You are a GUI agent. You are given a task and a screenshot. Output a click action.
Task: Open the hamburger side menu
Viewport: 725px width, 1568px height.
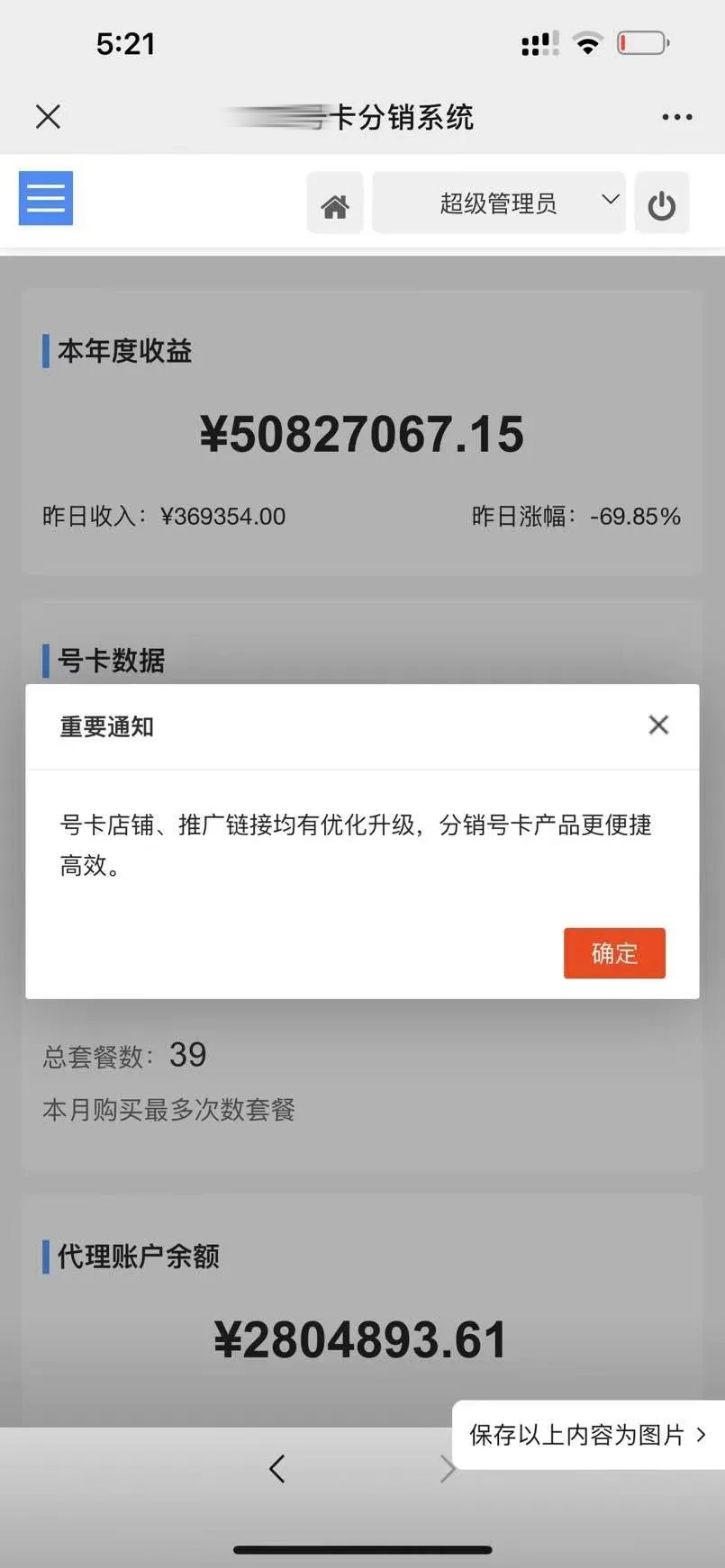(46, 198)
